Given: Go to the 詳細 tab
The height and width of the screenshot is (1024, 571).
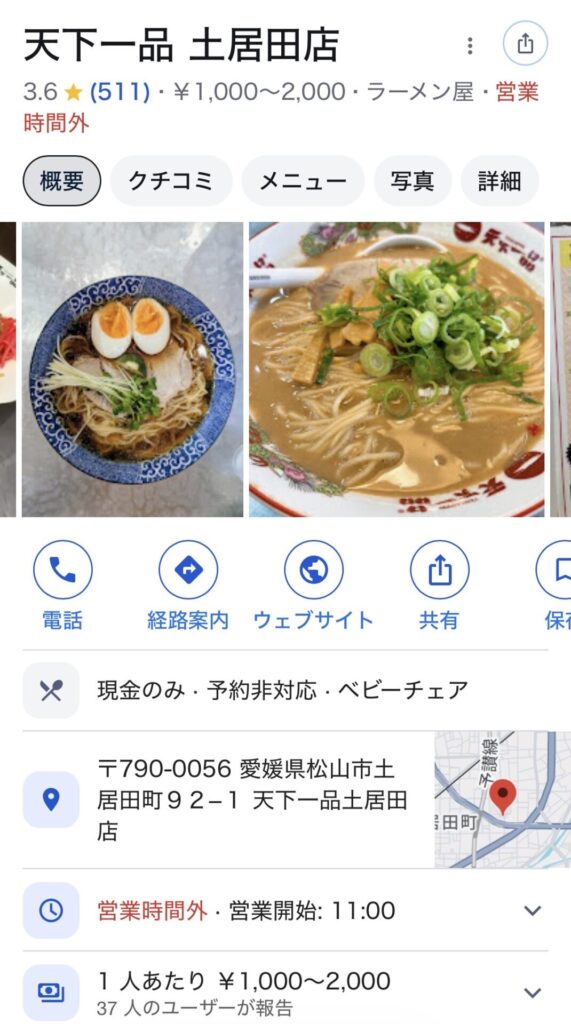Looking at the screenshot, I should [500, 181].
